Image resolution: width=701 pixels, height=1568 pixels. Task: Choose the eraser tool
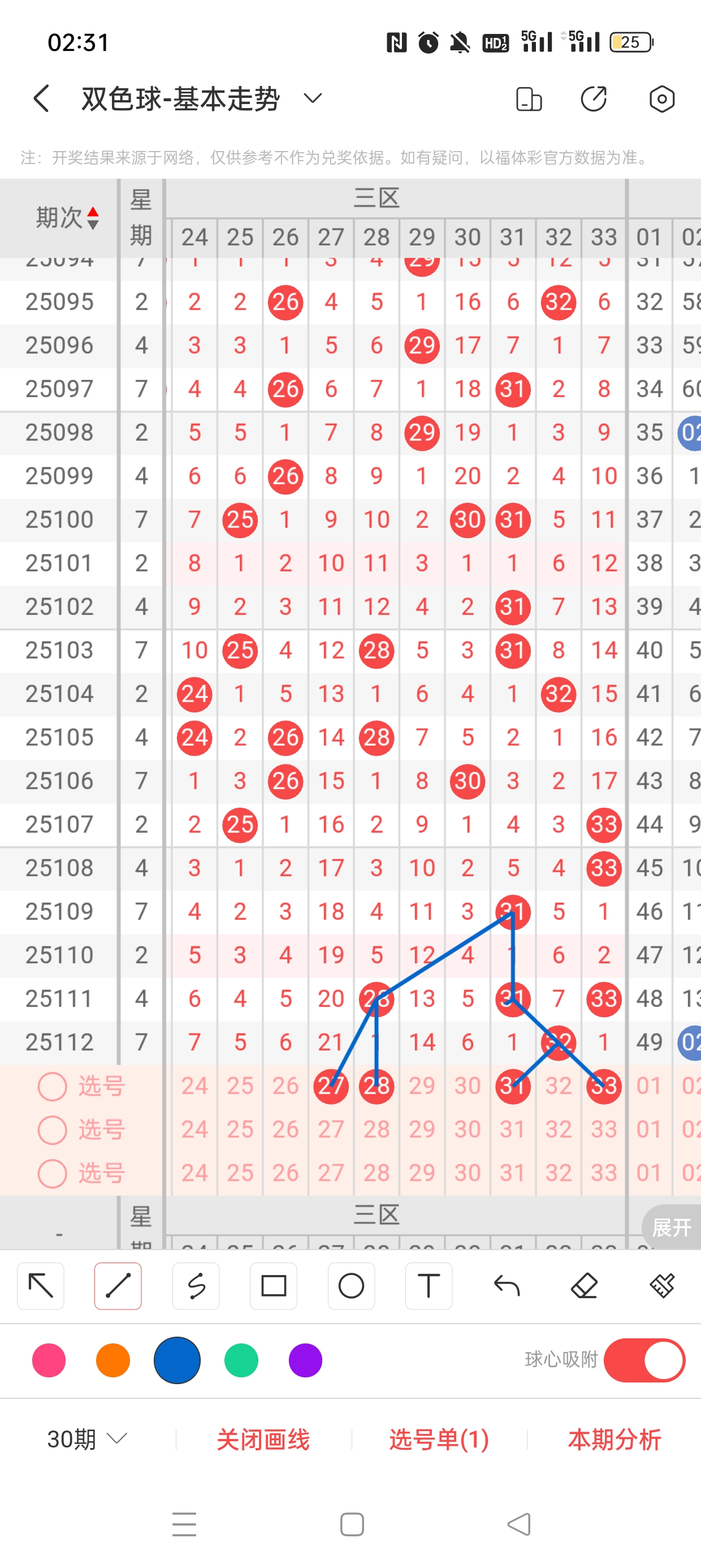[x=584, y=1286]
